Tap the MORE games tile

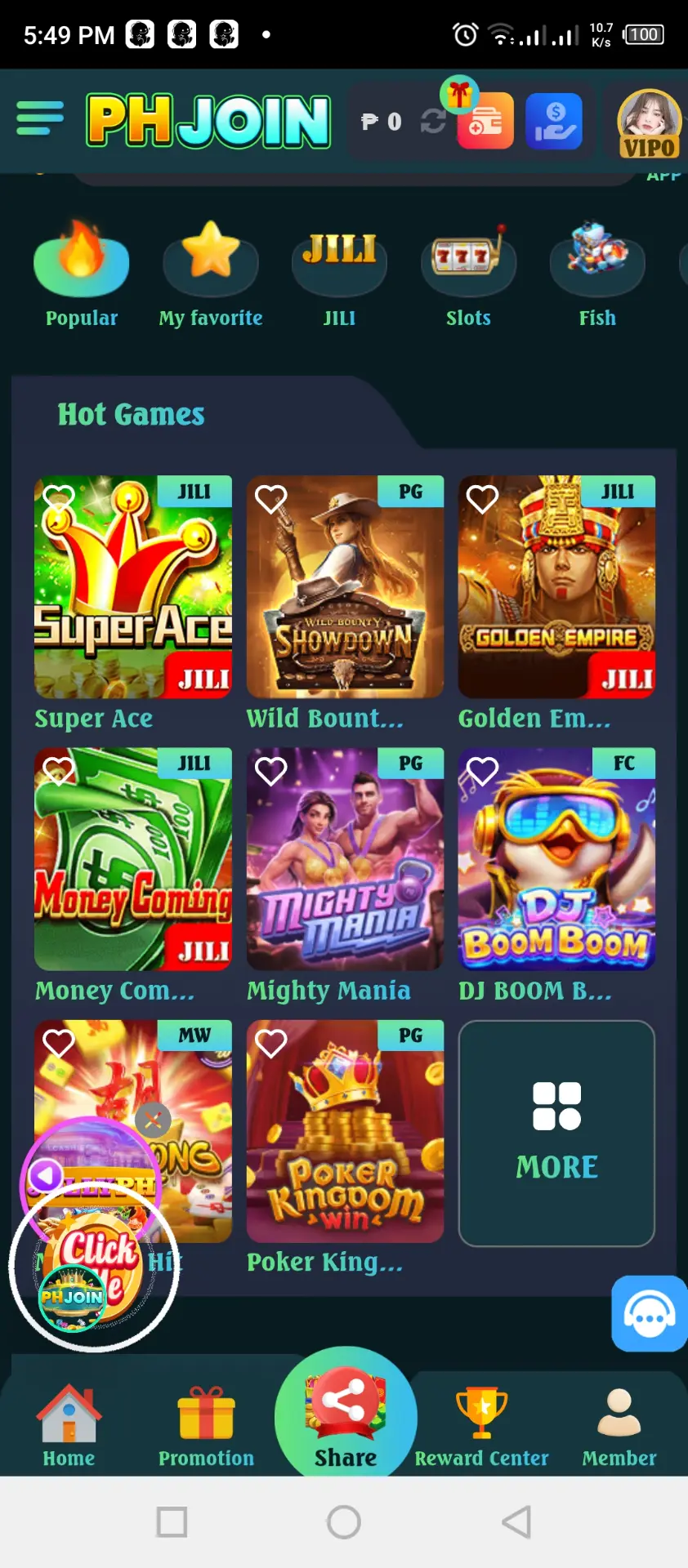pos(556,1133)
